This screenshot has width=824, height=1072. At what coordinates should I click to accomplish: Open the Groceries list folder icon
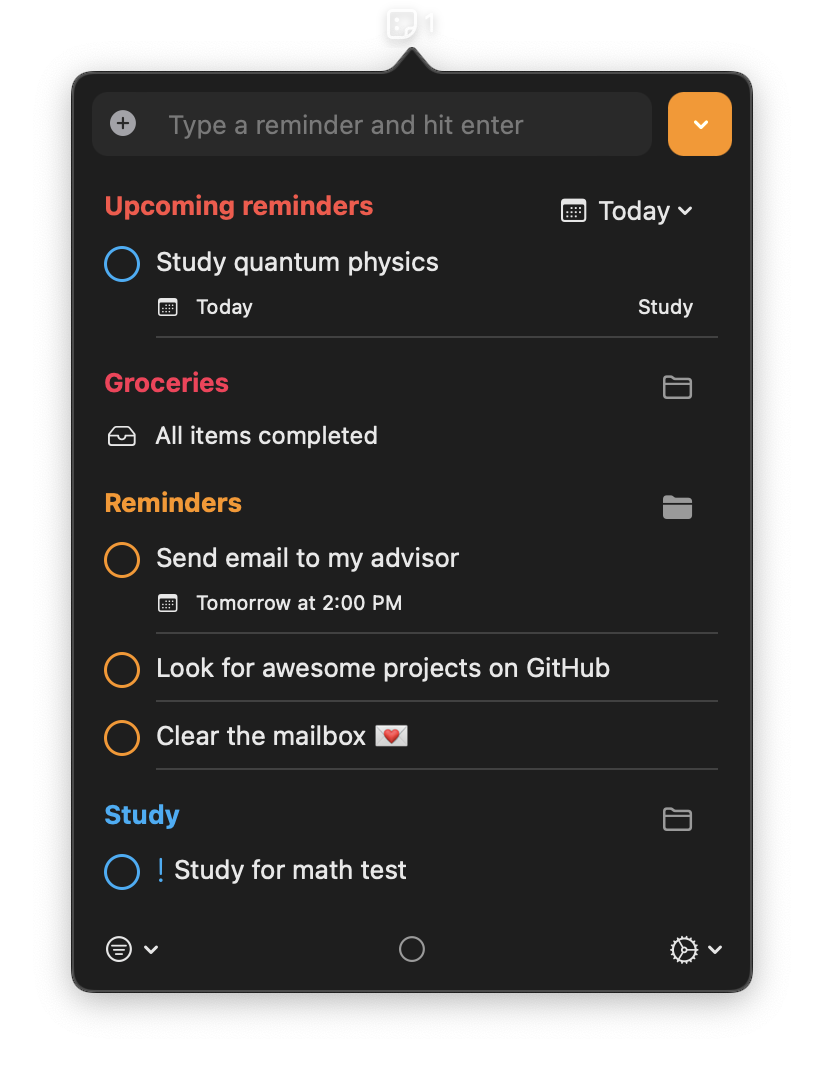[677, 388]
